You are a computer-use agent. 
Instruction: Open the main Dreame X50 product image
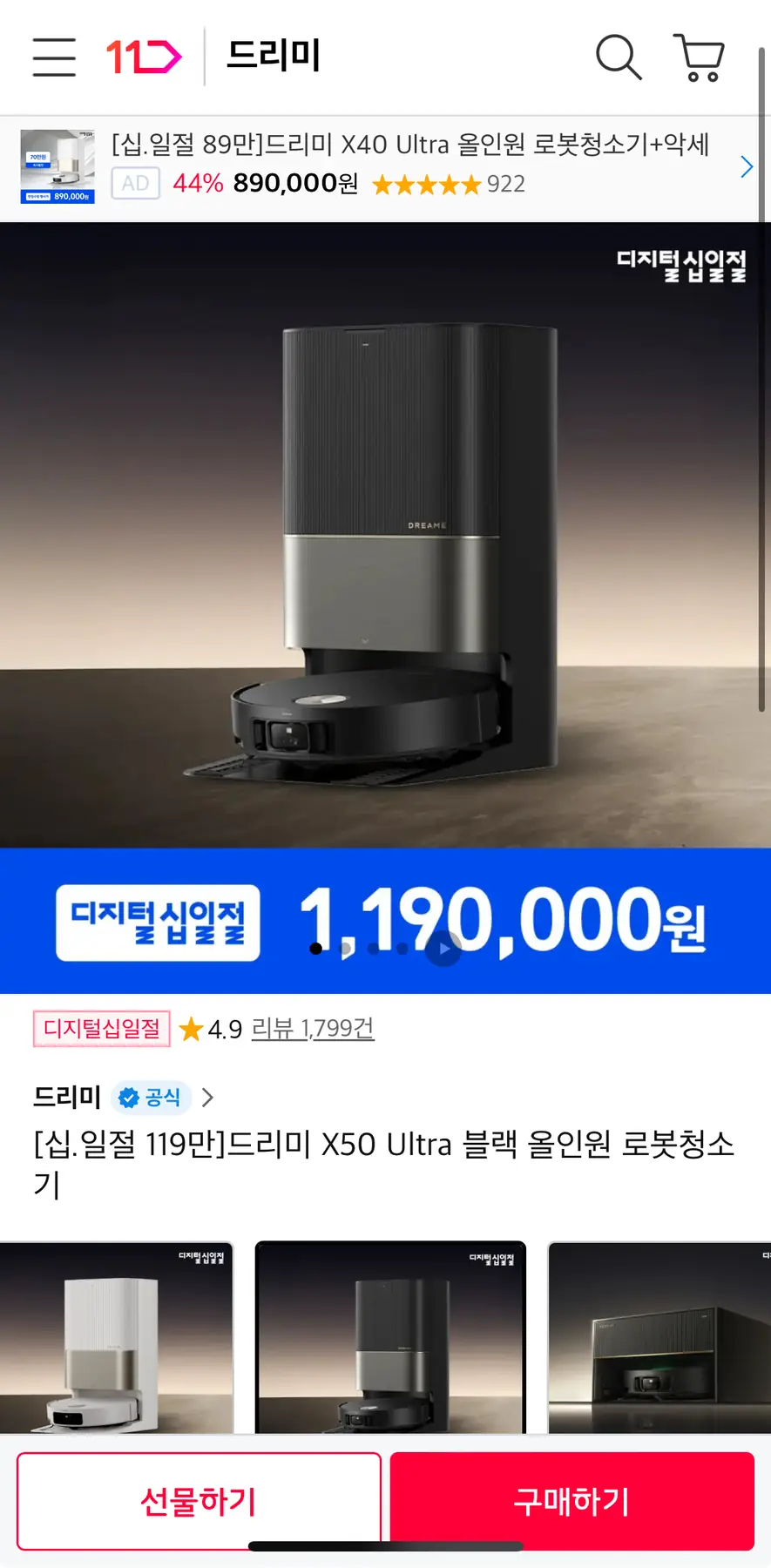[385, 540]
